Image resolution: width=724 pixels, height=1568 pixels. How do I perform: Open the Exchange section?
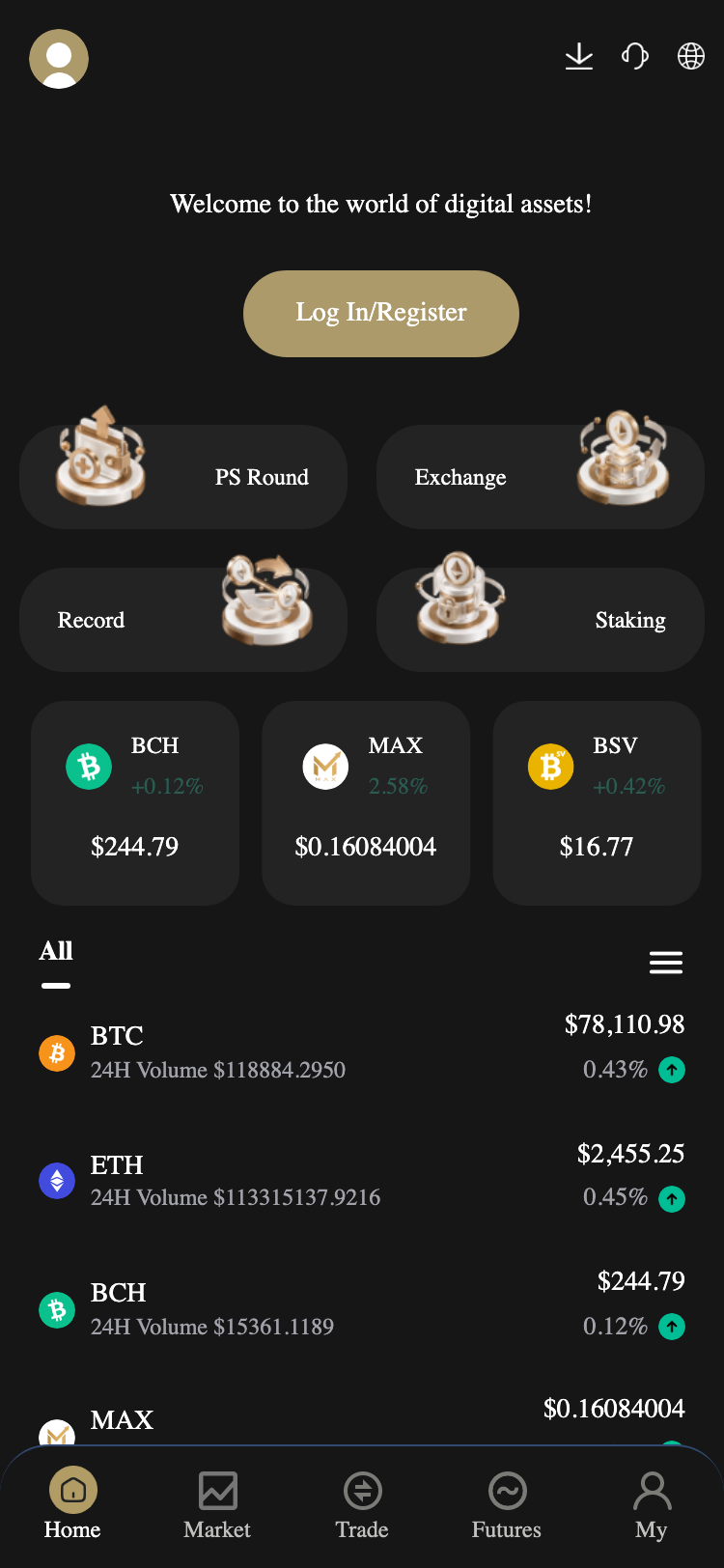541,477
